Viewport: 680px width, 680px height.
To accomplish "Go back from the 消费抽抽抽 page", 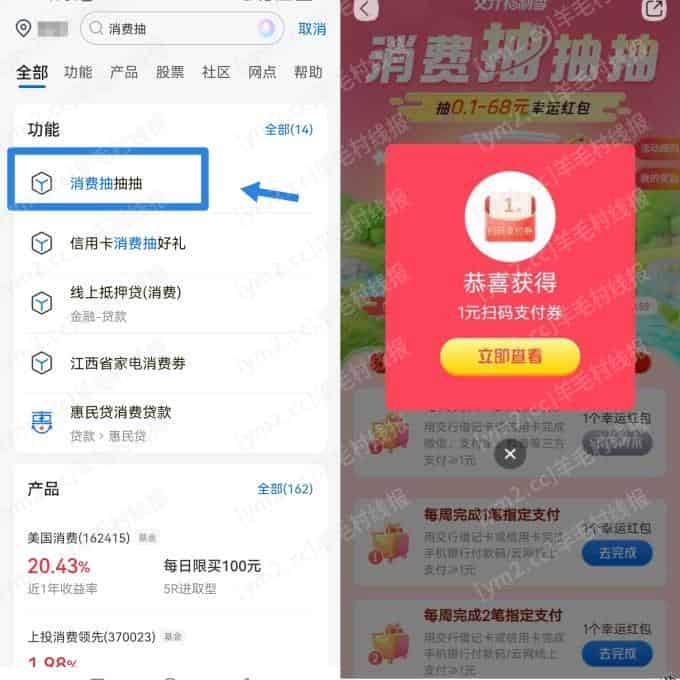I will point(366,9).
